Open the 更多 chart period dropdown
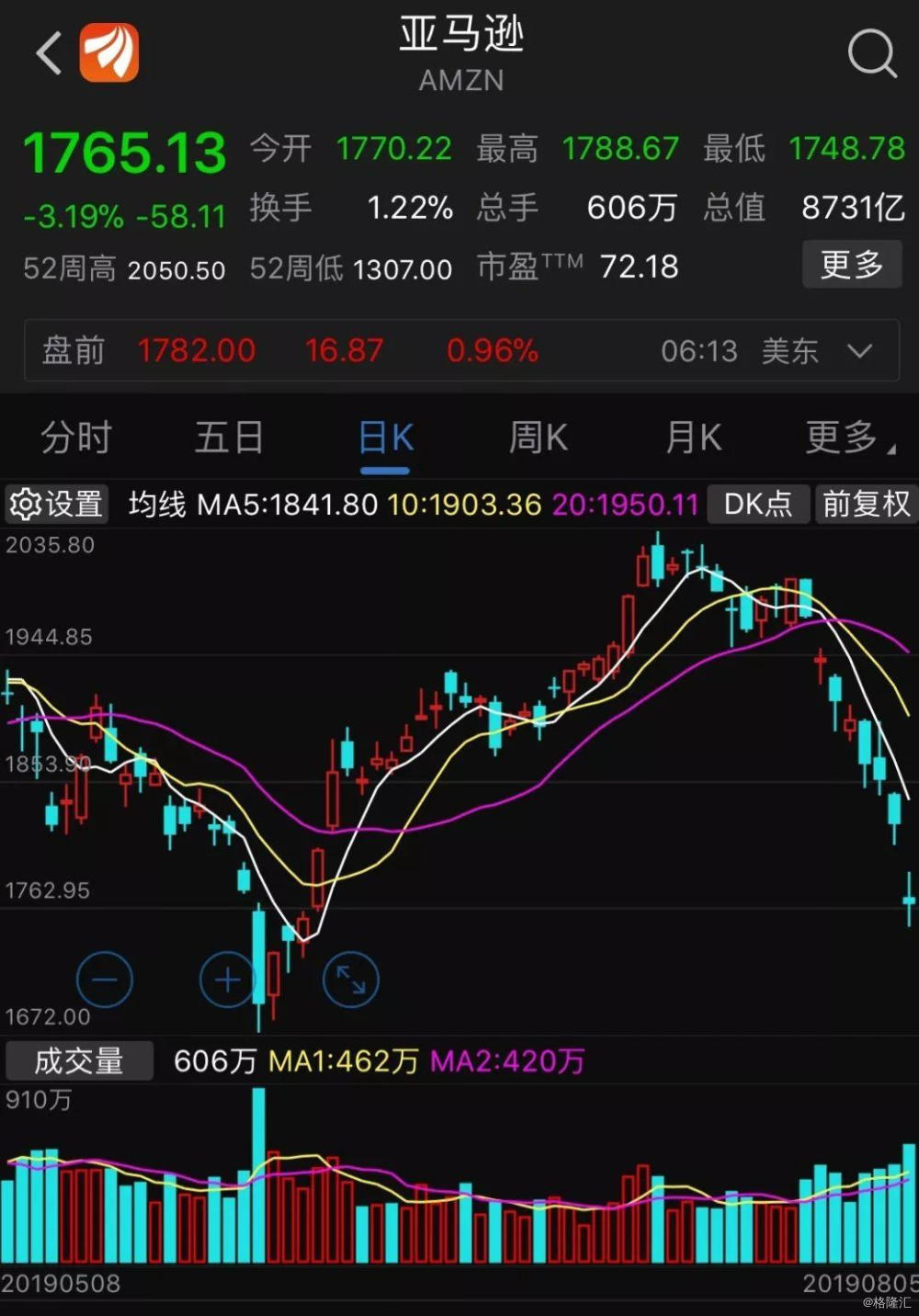Image resolution: width=919 pixels, height=1316 pixels. pyautogui.click(x=845, y=437)
